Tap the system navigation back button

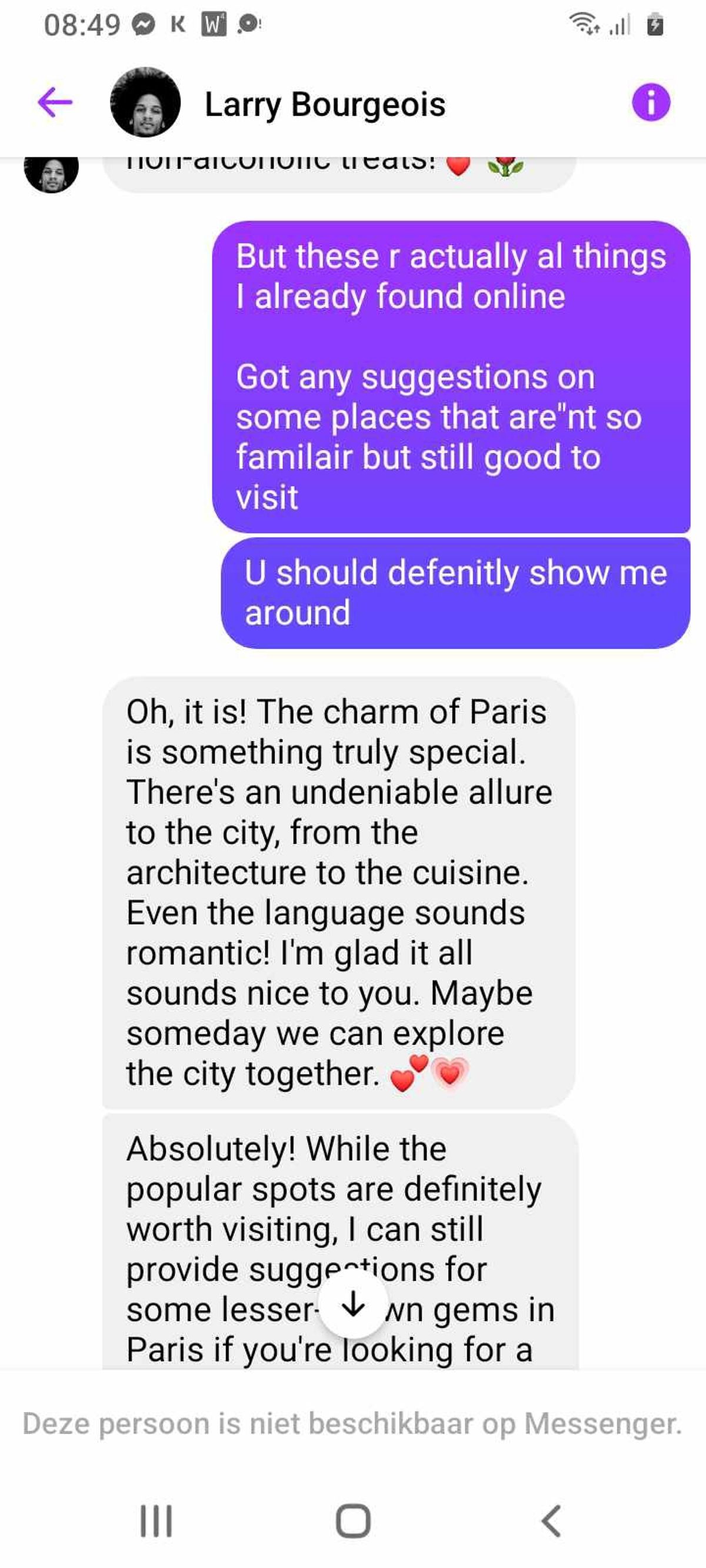(x=551, y=1520)
